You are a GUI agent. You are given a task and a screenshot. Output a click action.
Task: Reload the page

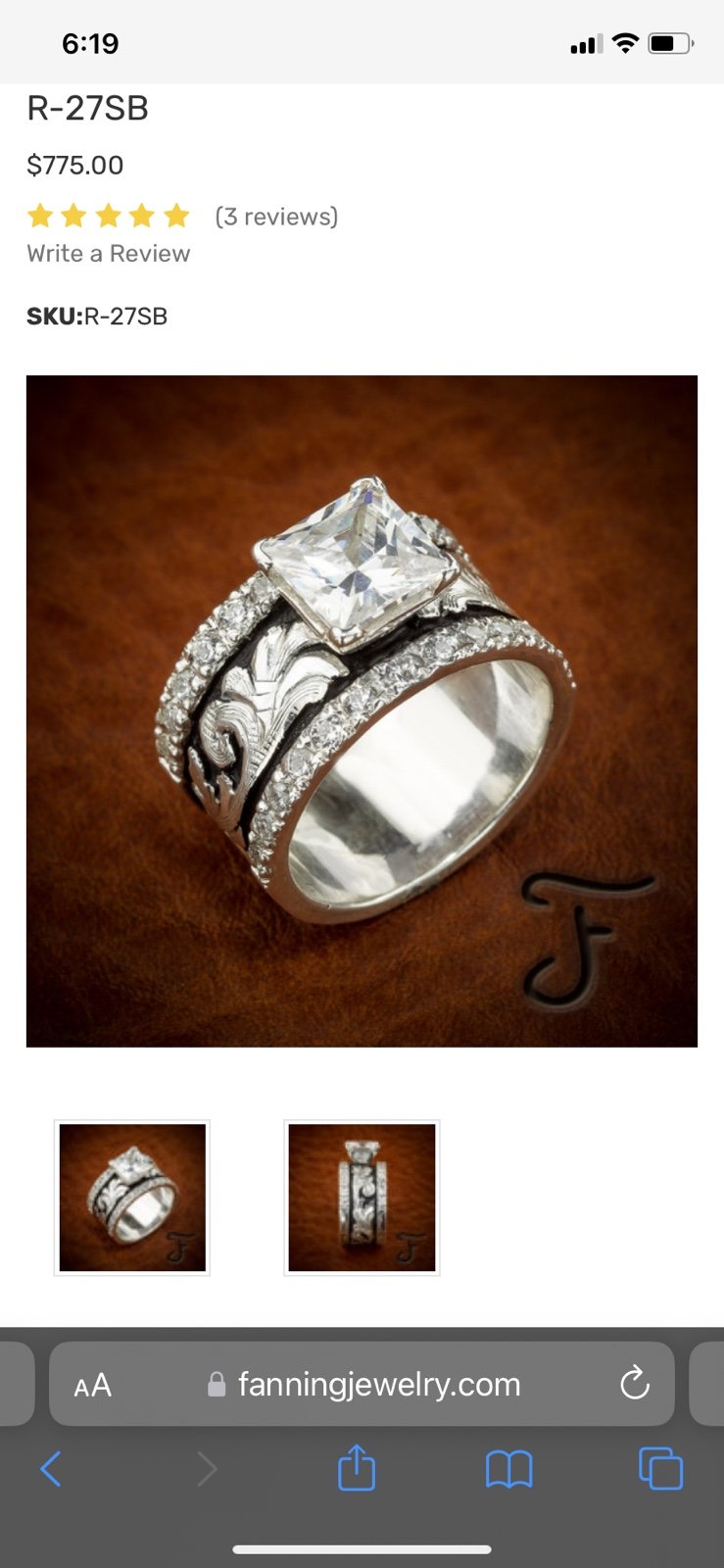coord(635,1384)
